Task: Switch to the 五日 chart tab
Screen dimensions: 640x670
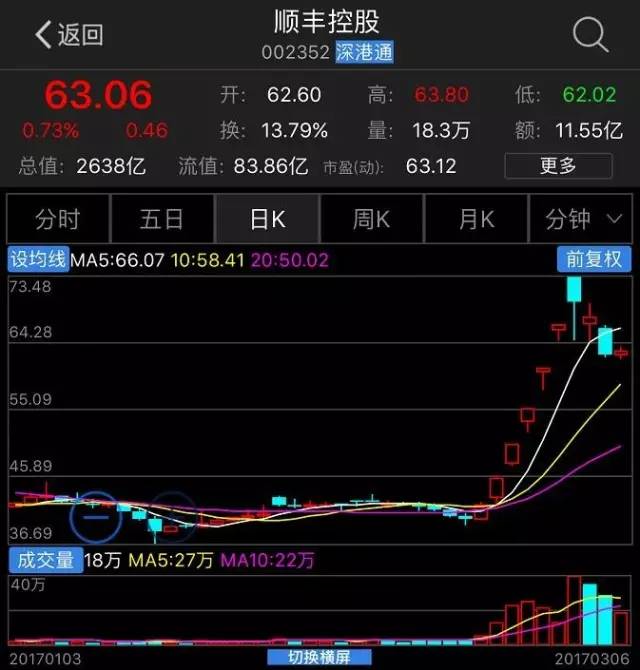Action: (x=161, y=219)
